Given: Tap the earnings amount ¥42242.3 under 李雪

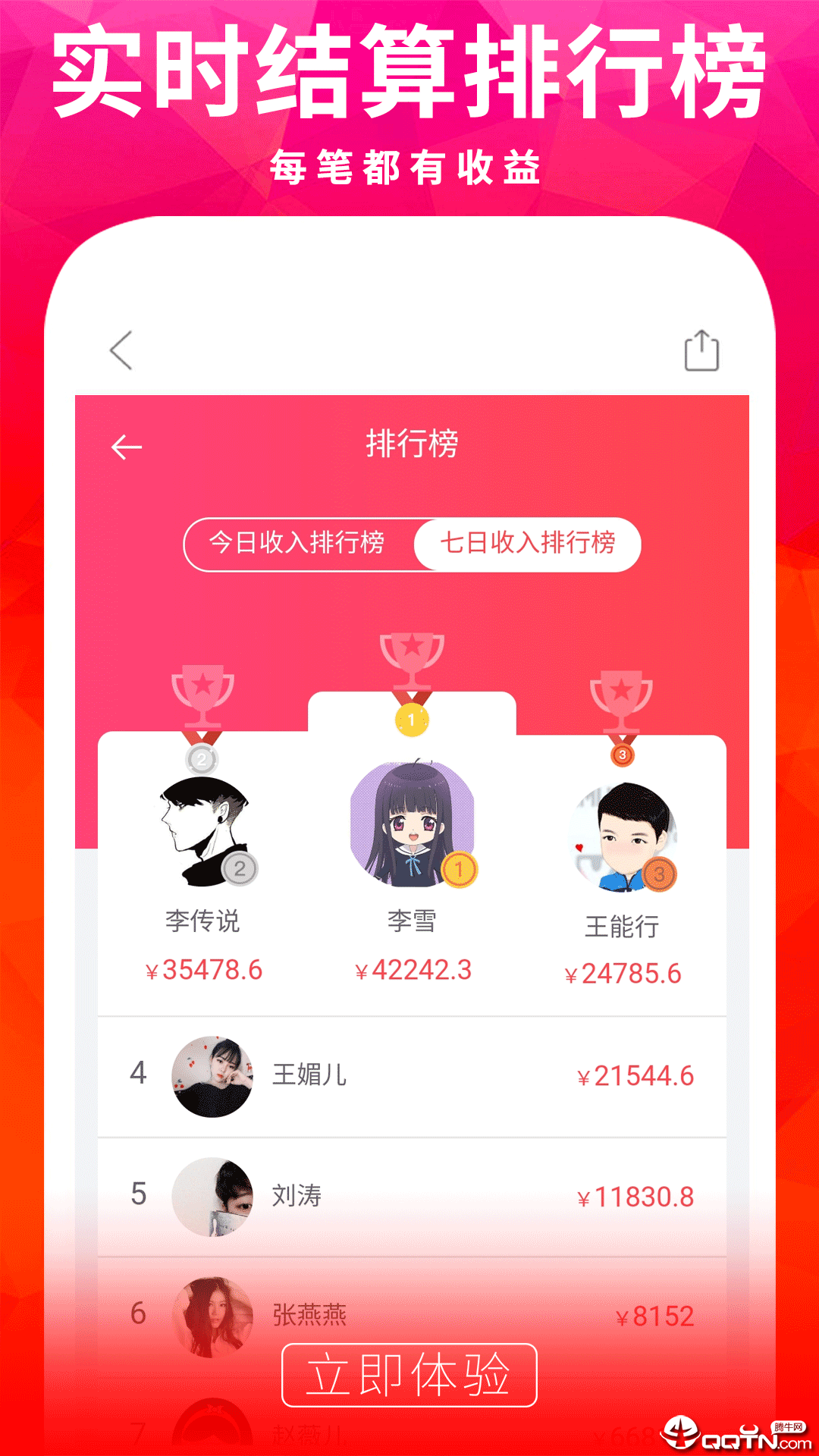Looking at the screenshot, I should pos(414,968).
